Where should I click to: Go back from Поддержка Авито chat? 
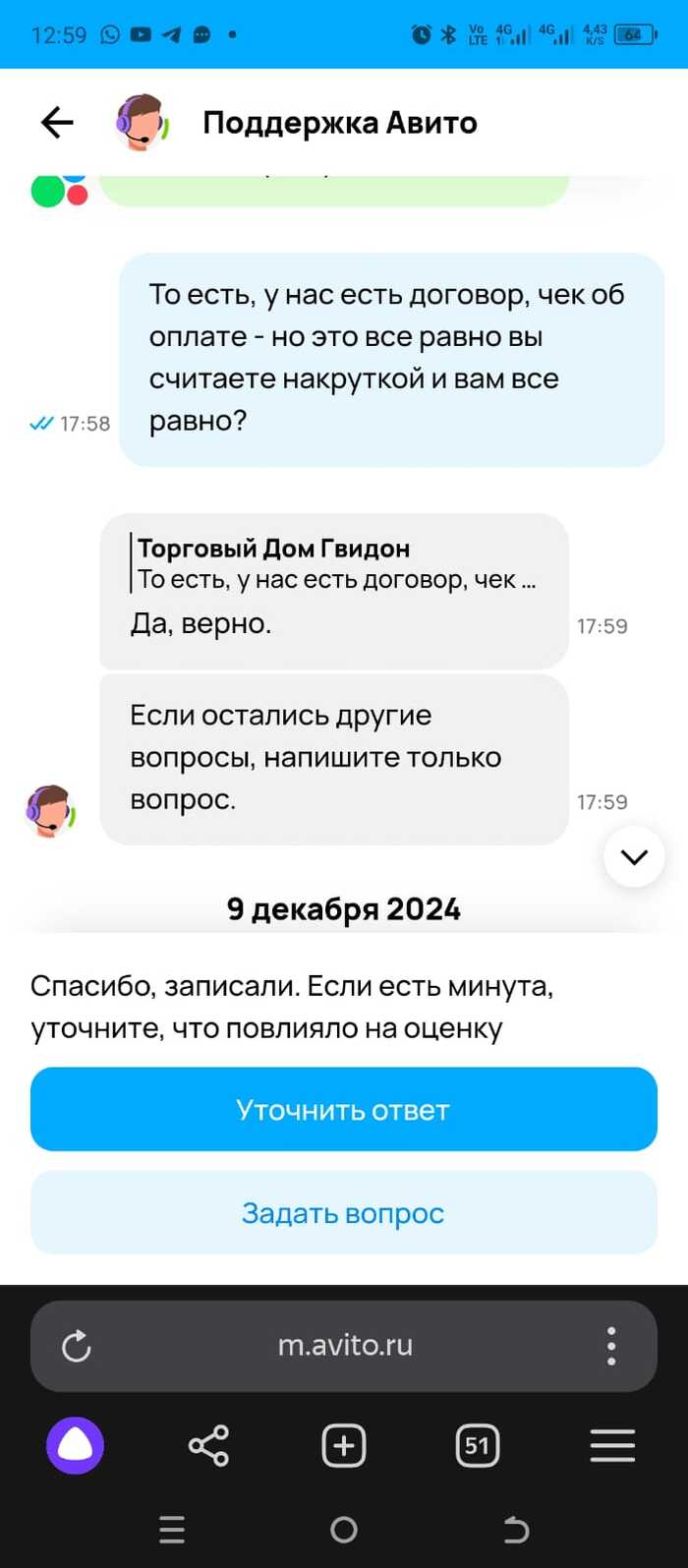(x=57, y=122)
